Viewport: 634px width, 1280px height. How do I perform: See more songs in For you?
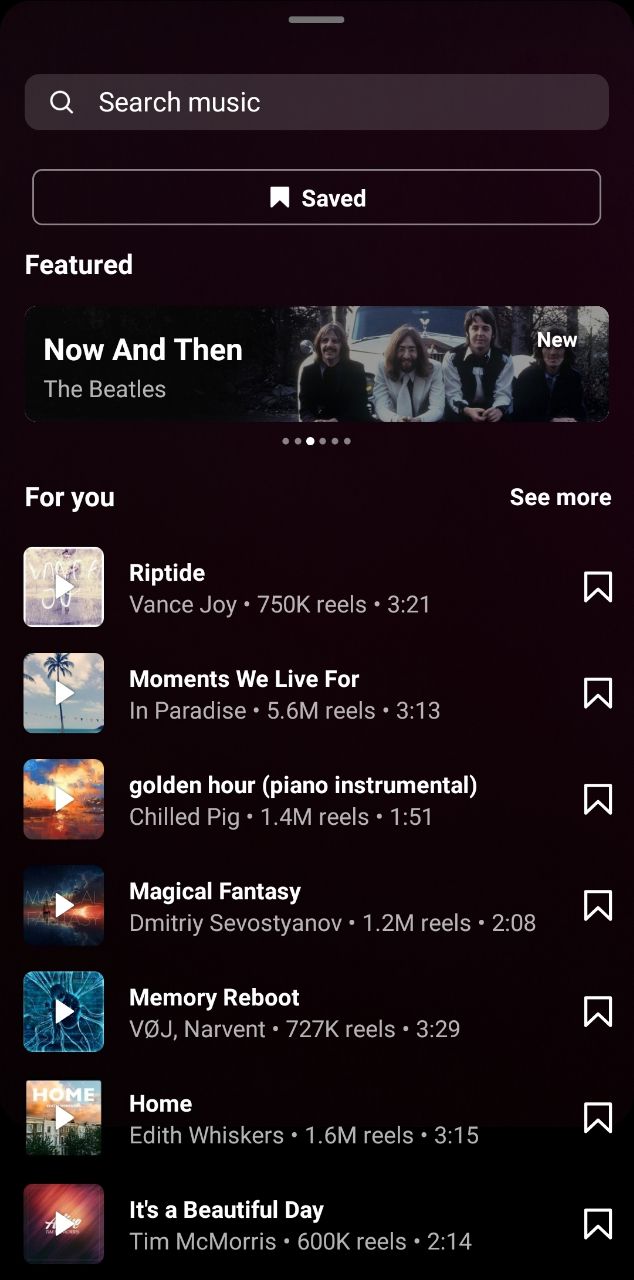pyautogui.click(x=560, y=497)
